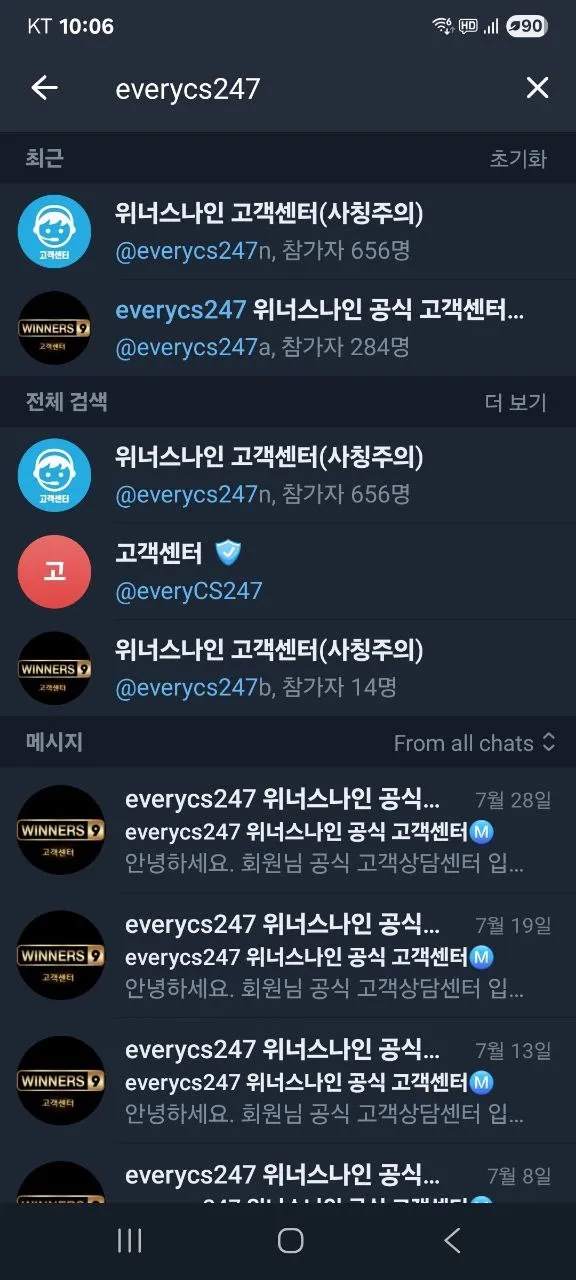The image size is (576, 1280).
Task: Open the message dated 7월 19일
Action: (288, 956)
